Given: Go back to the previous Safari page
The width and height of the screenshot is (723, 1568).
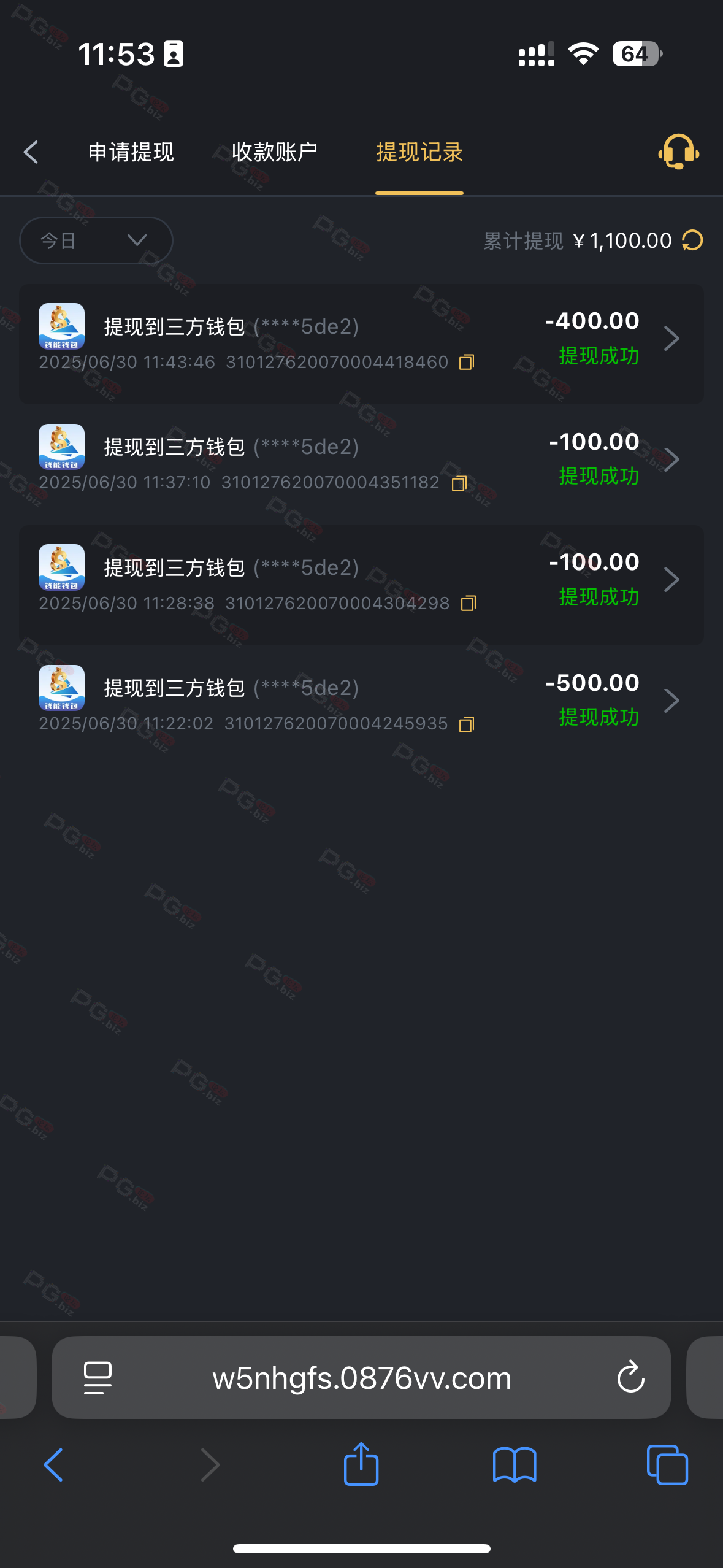Looking at the screenshot, I should 54,1465.
